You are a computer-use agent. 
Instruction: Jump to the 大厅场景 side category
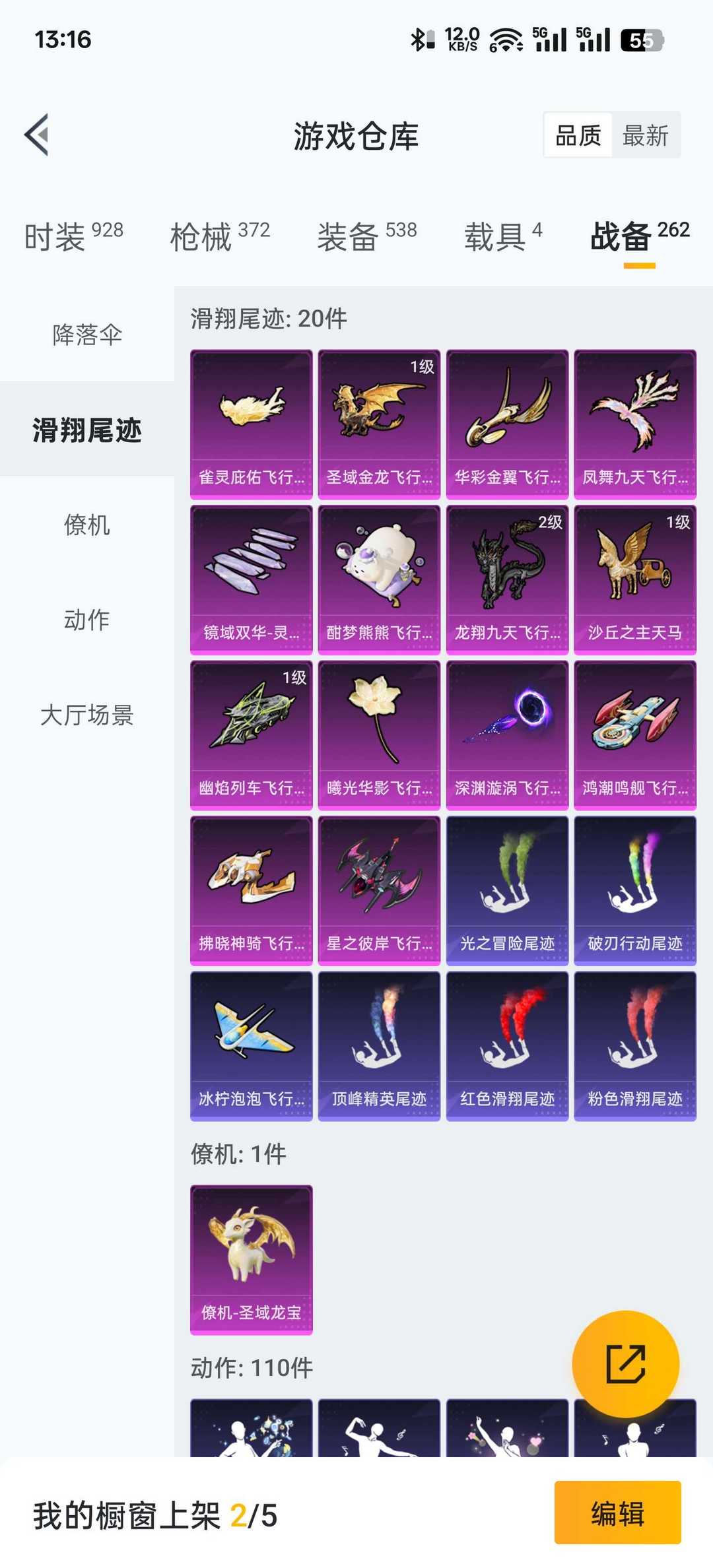tap(87, 715)
